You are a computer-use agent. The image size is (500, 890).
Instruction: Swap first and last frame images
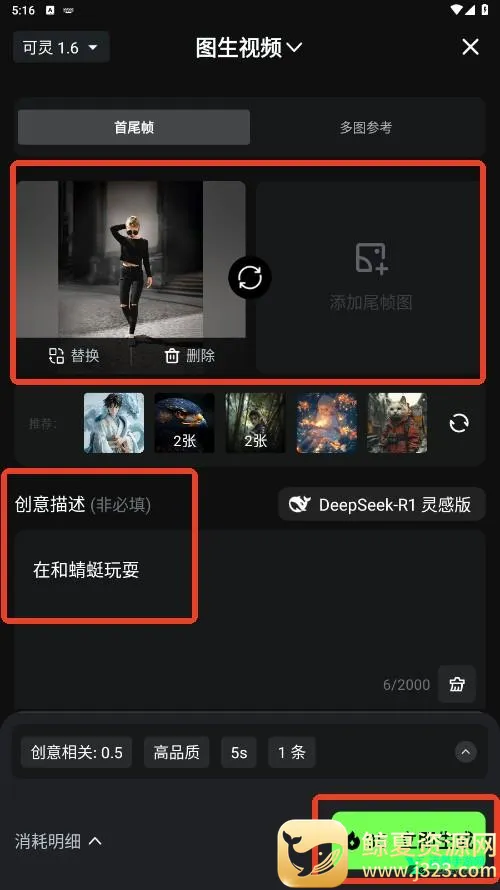click(250, 278)
